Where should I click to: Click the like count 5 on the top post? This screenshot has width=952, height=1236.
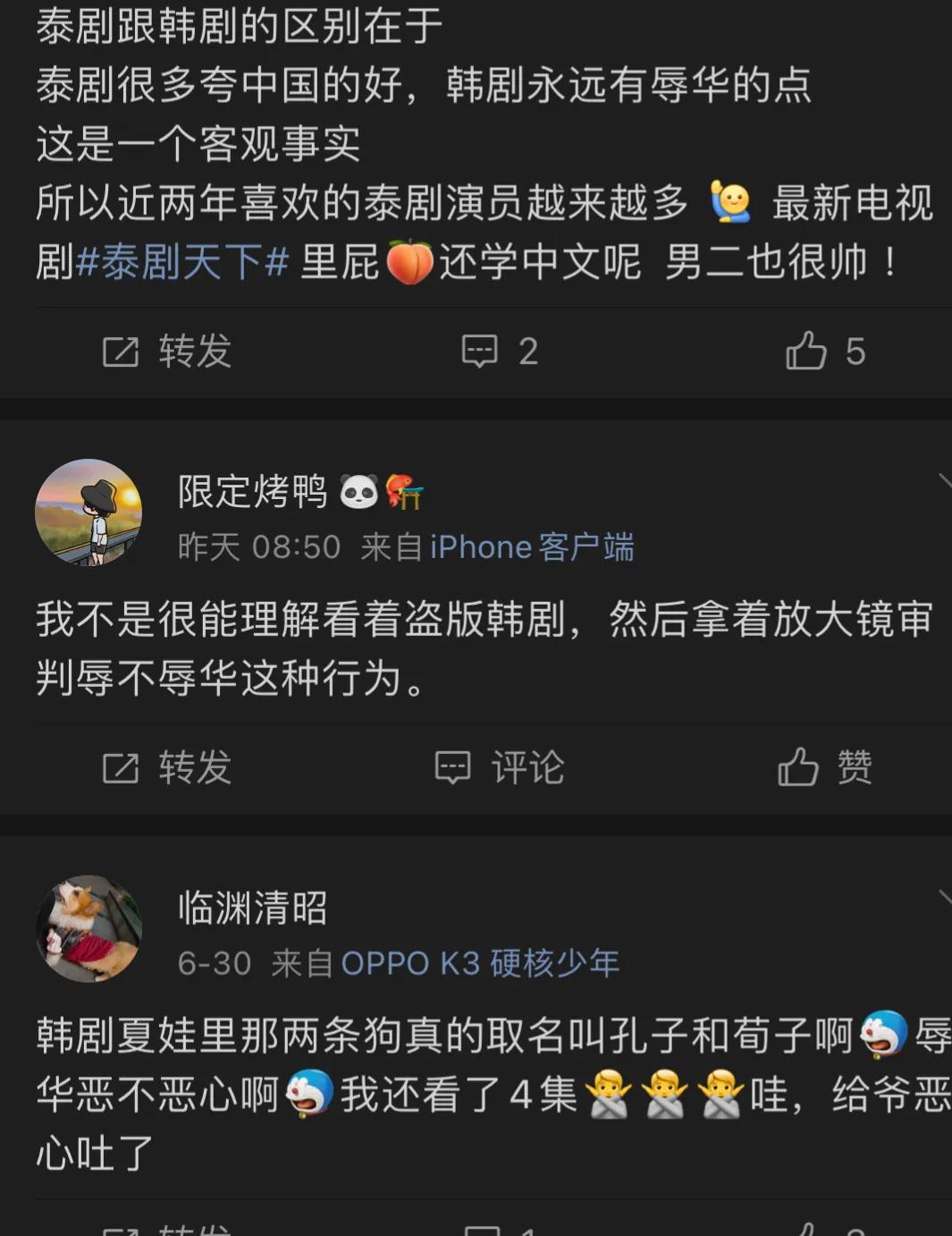click(x=855, y=351)
